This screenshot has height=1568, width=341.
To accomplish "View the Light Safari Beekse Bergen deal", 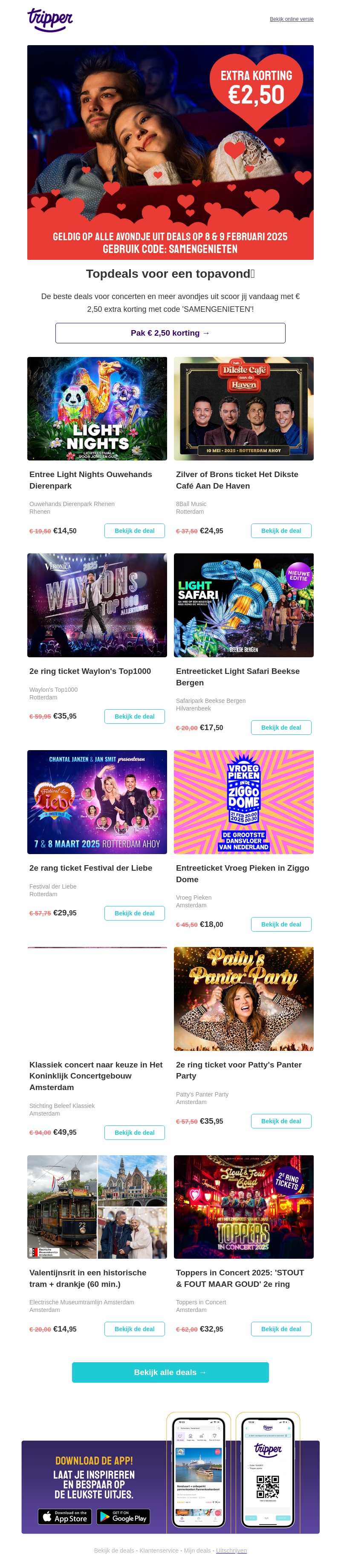I will click(x=281, y=728).
